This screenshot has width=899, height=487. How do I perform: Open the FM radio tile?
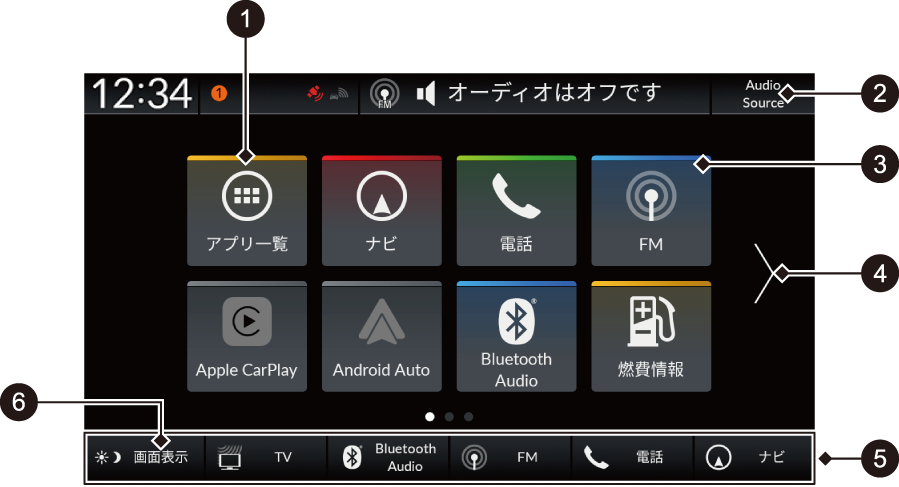tap(651, 210)
